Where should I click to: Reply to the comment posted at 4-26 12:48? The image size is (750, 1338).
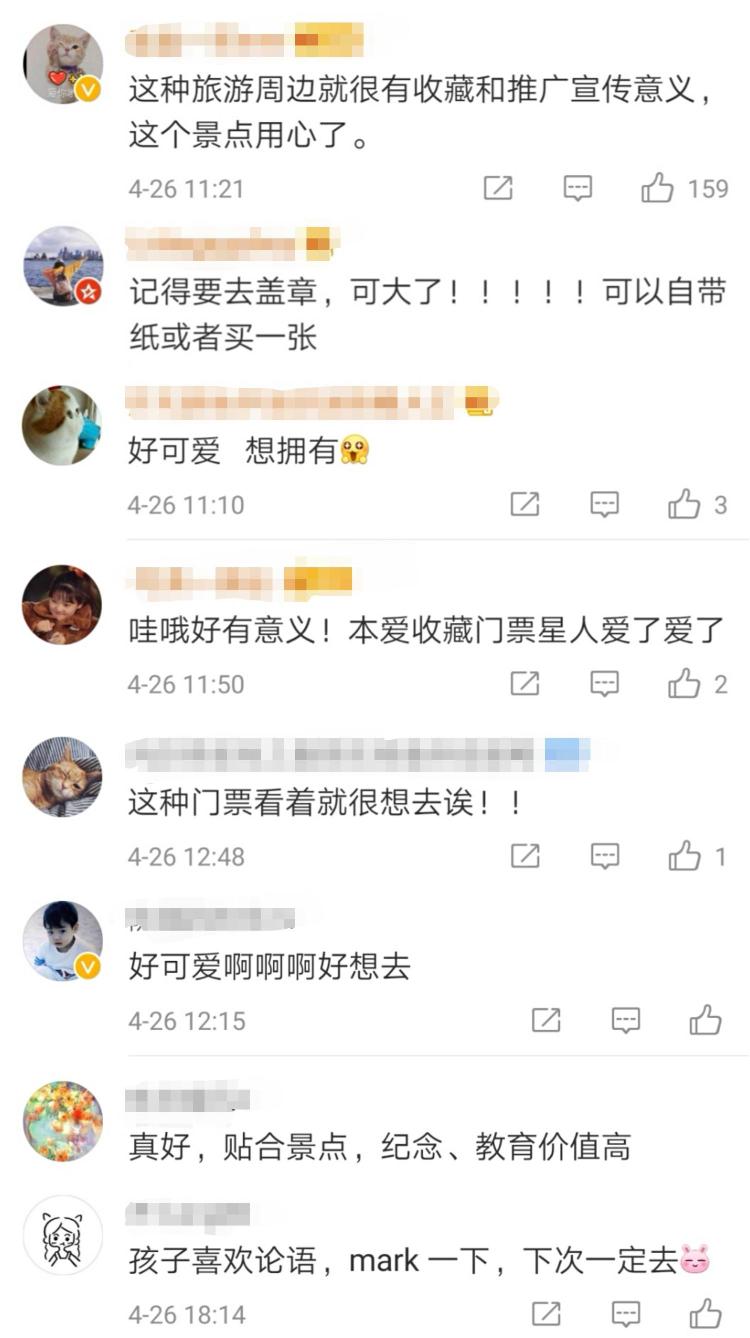[x=605, y=856]
